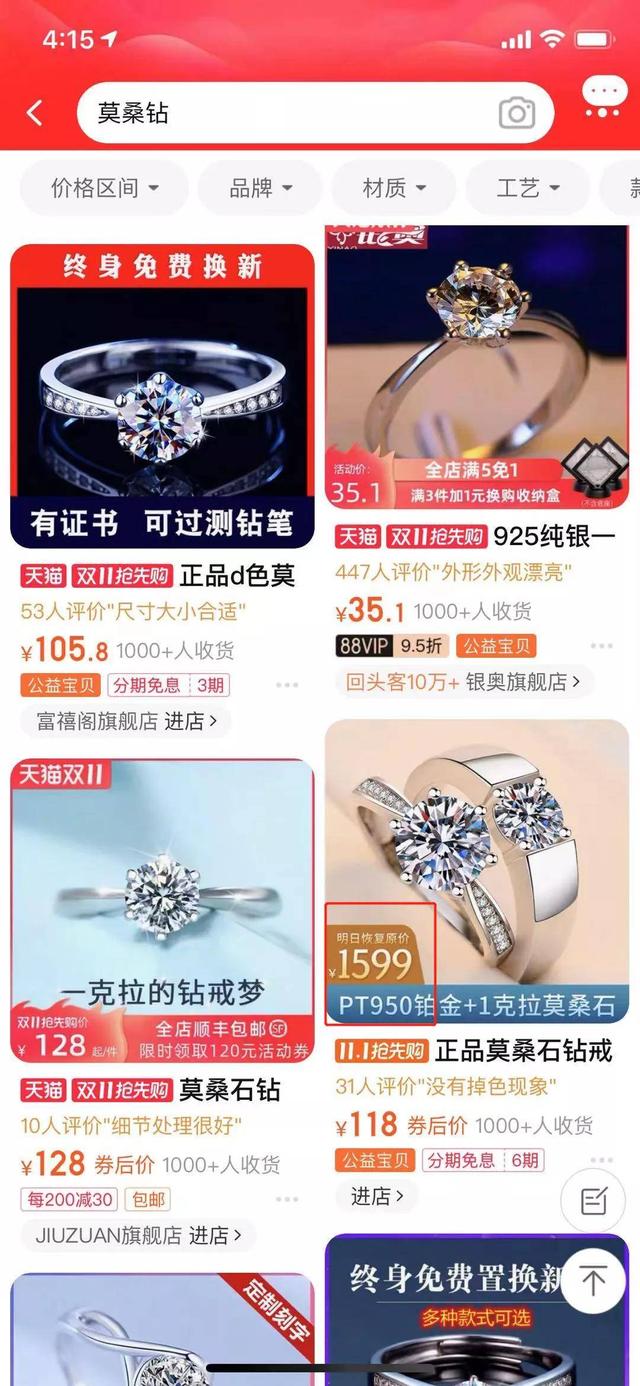This screenshot has width=640, height=1386.
Task: Expand the 品牌 filter
Action: (x=260, y=188)
